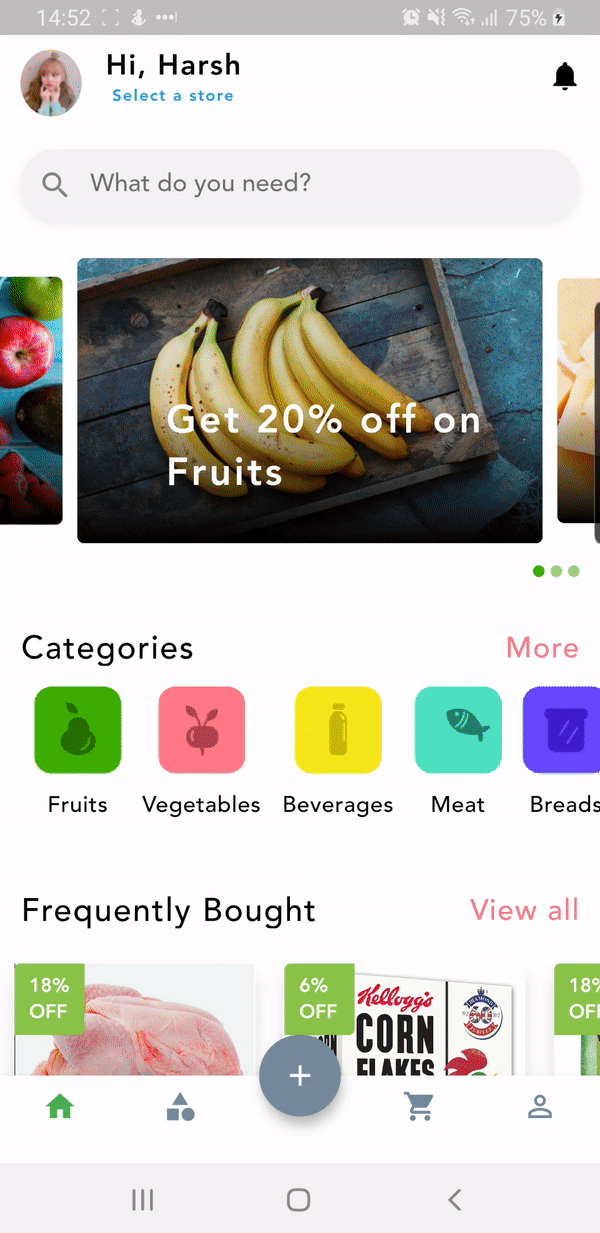
Task: Open the Kellogg's Corn Flakes product card
Action: tap(400, 1020)
